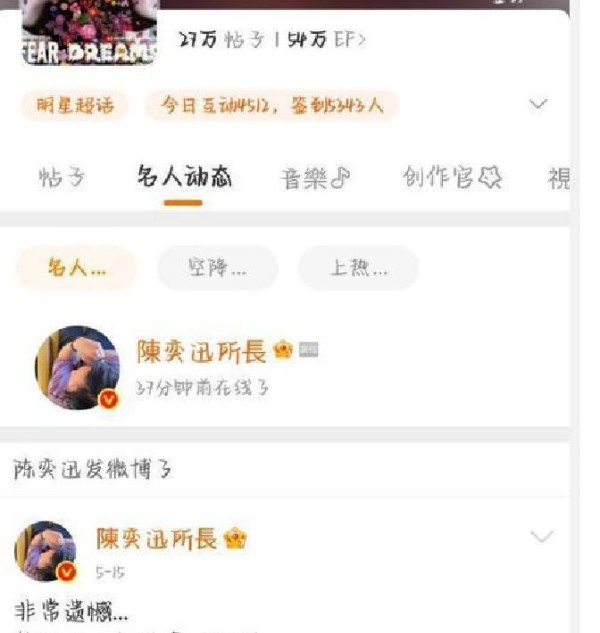Tap the 今日互动 check-in stats chip
This screenshot has width=600, height=633.
point(271,105)
